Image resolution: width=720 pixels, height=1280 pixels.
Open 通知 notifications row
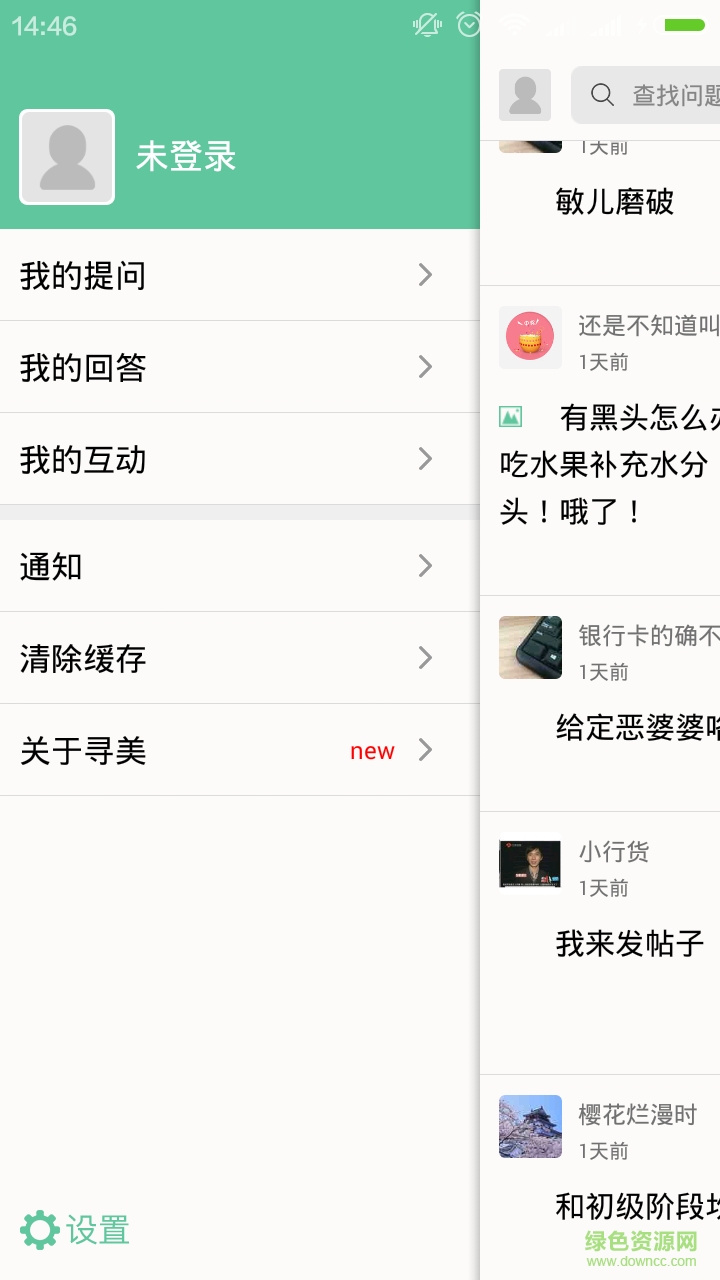(240, 566)
